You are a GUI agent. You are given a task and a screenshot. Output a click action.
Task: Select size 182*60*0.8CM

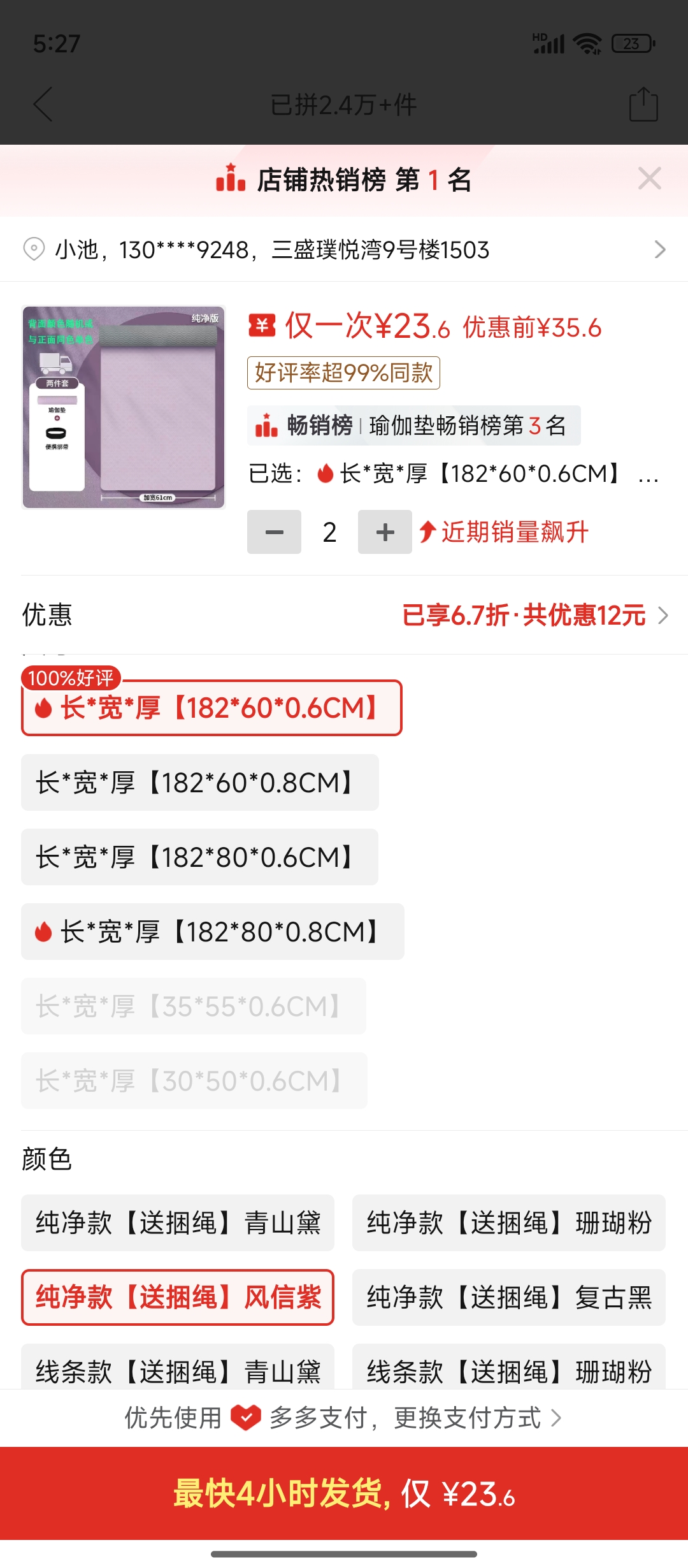pos(199,783)
